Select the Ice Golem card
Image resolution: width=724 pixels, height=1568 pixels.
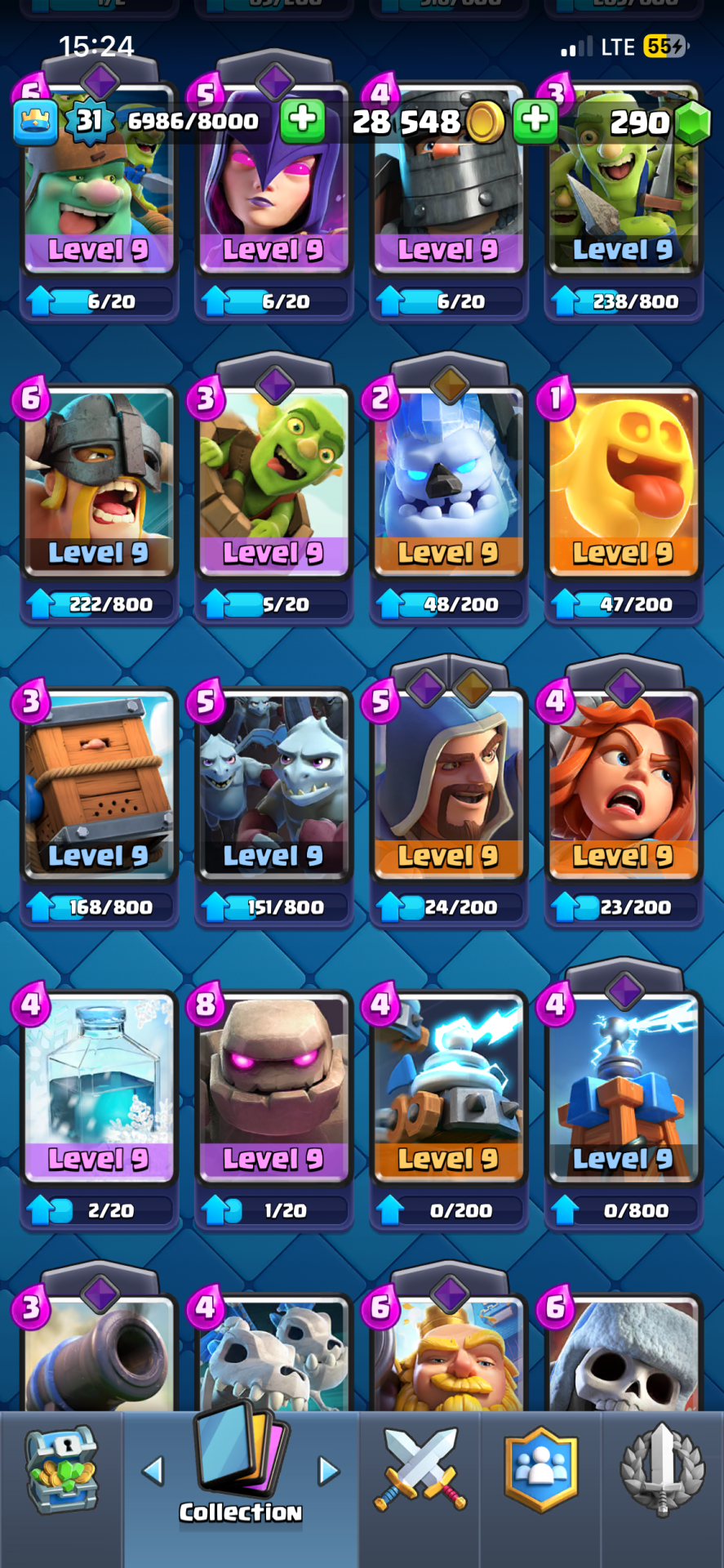(448, 482)
